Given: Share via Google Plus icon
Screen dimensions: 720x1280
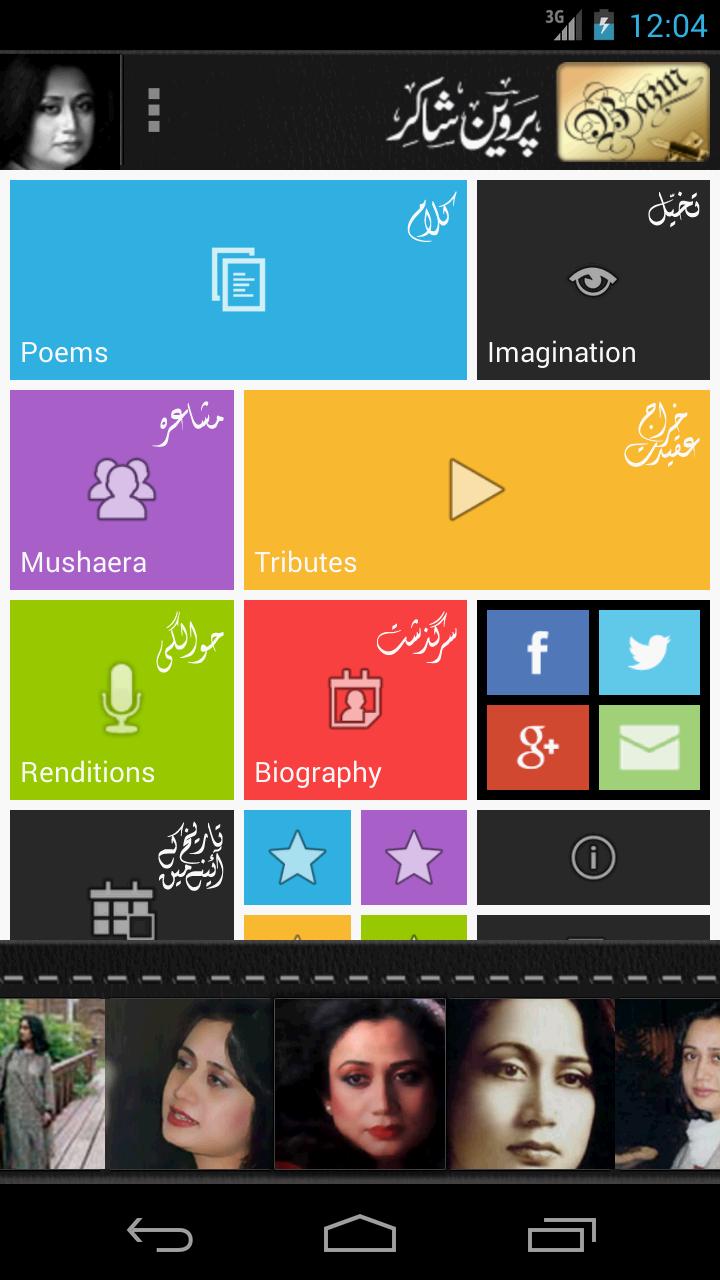Looking at the screenshot, I should 538,747.
